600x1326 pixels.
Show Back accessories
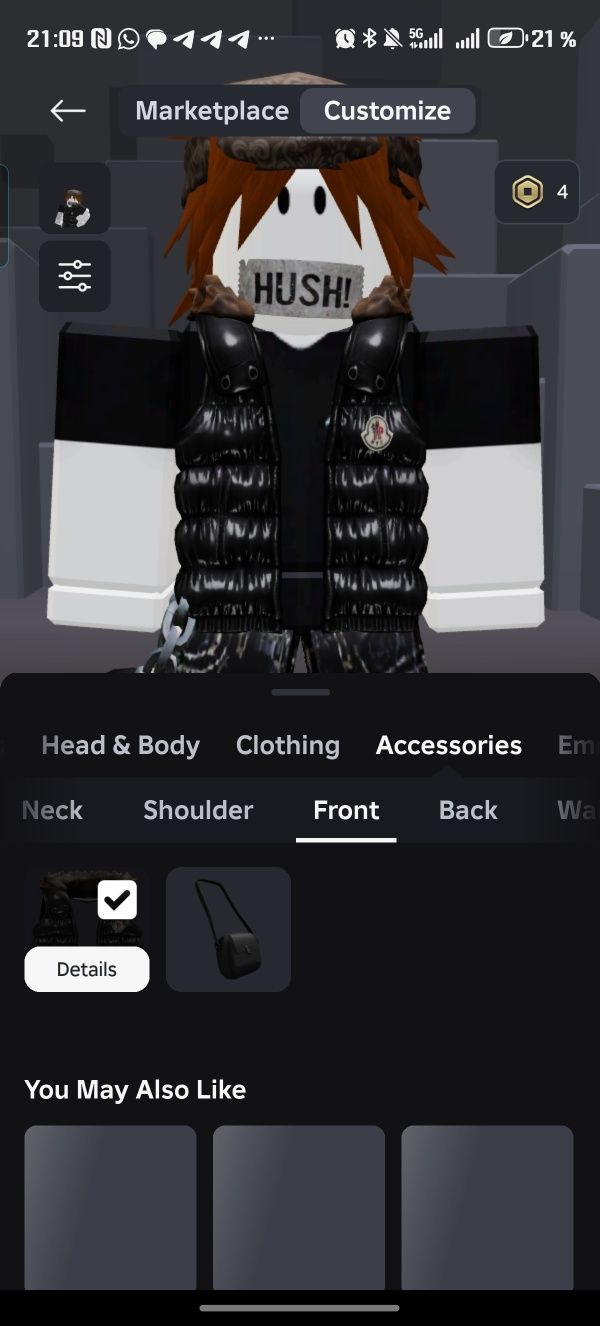pyautogui.click(x=467, y=810)
